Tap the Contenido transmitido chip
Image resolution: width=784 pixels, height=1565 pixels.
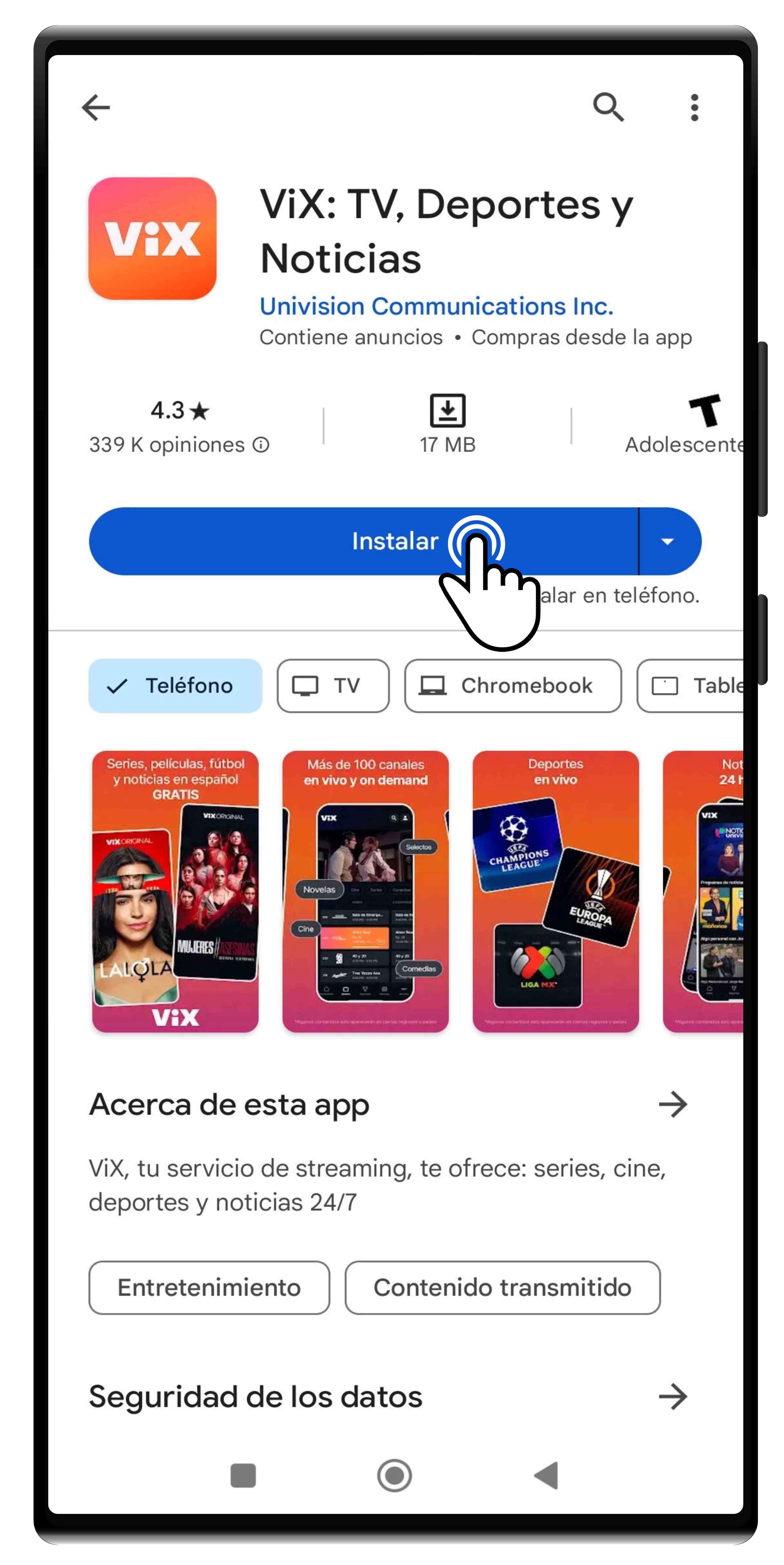tap(502, 1287)
